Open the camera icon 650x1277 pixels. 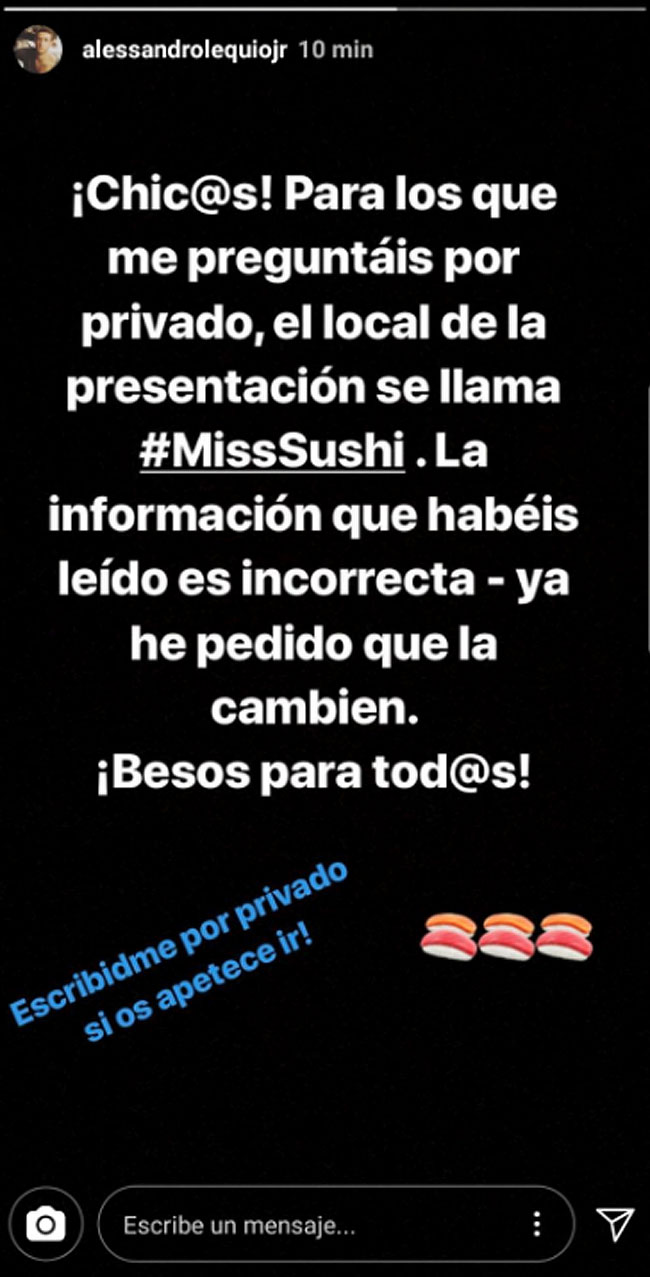click(45, 1223)
